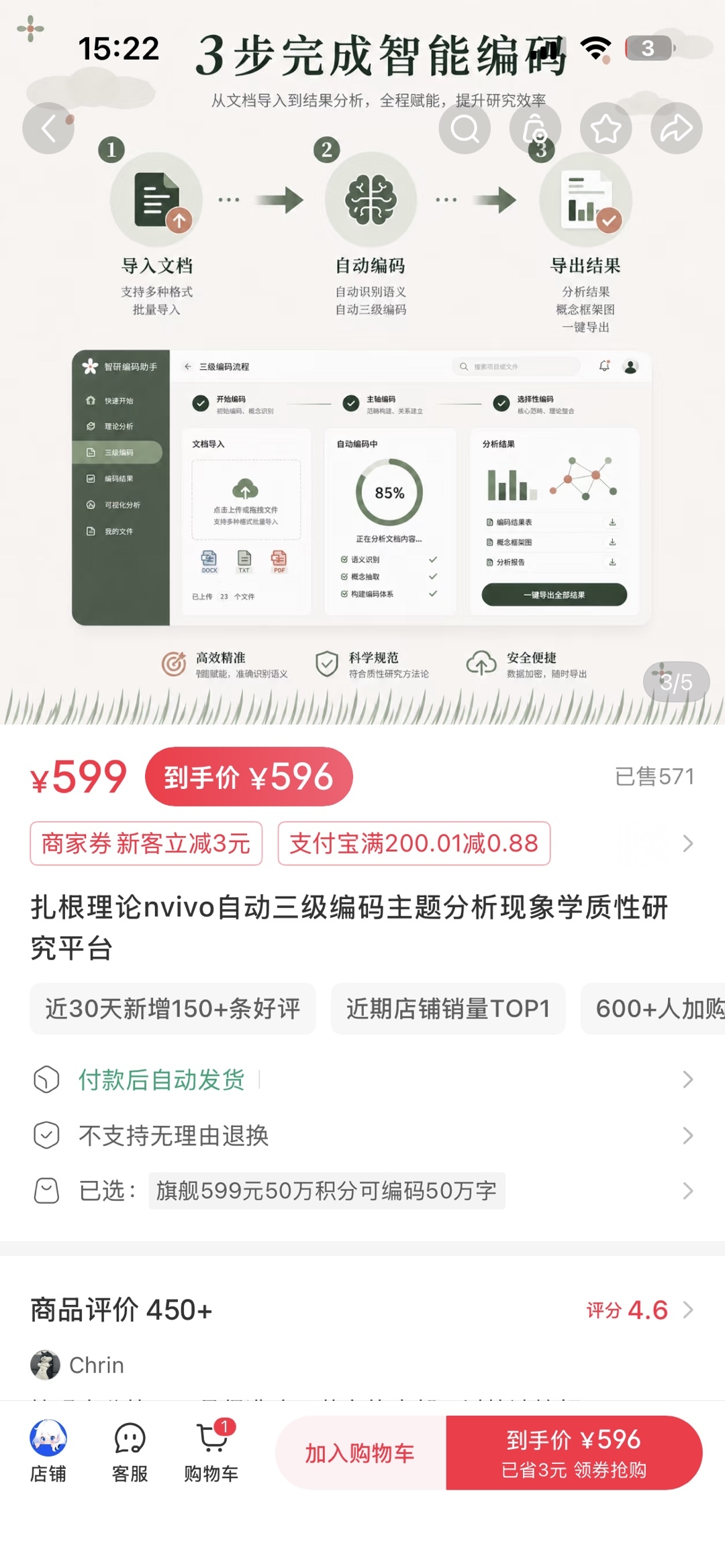This screenshot has width=725, height=1568.
Task: Open search from the top bar
Action: 465,128
